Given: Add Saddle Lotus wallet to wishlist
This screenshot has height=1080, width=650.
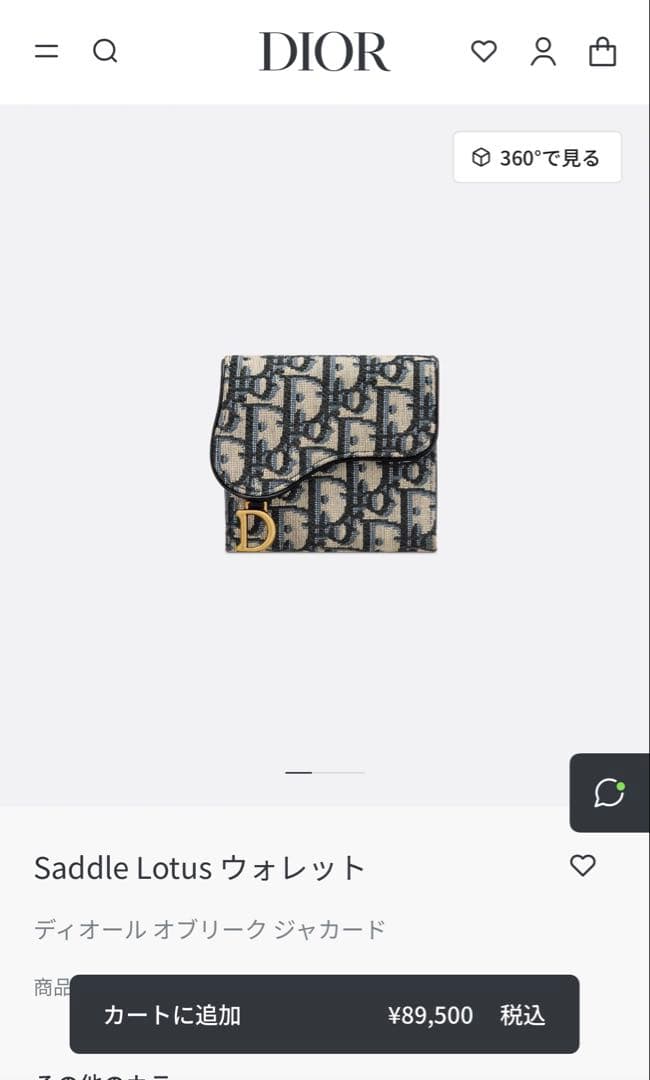Looking at the screenshot, I should (582, 865).
